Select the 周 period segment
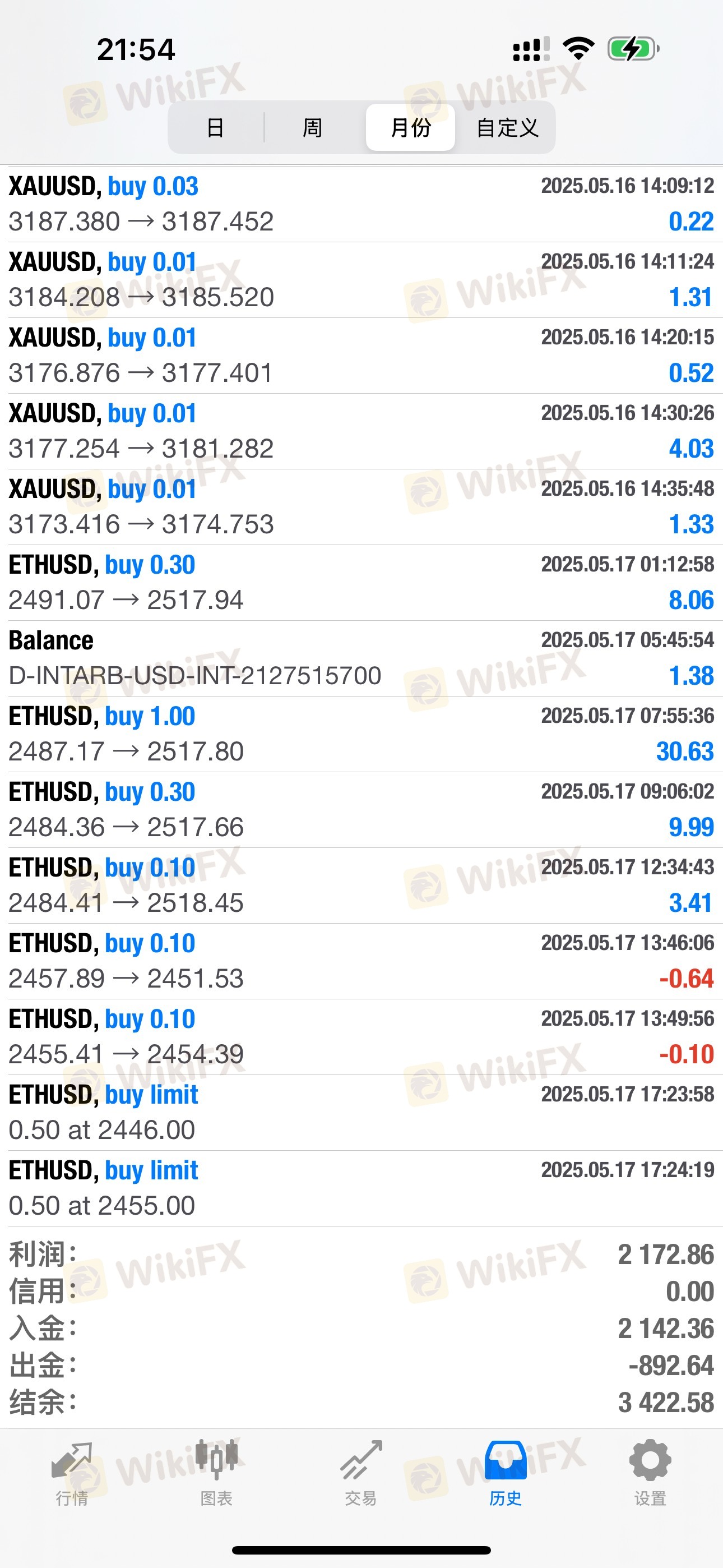This screenshot has width=723, height=1568. 312,127
